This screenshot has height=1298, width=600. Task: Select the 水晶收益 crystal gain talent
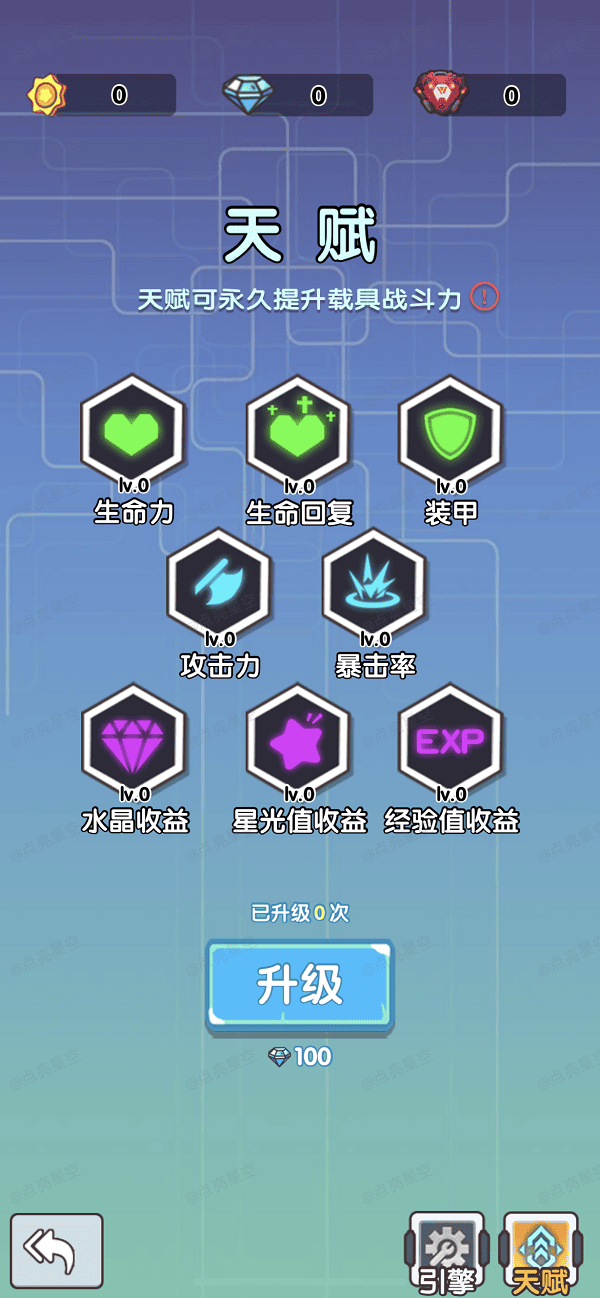[x=133, y=742]
